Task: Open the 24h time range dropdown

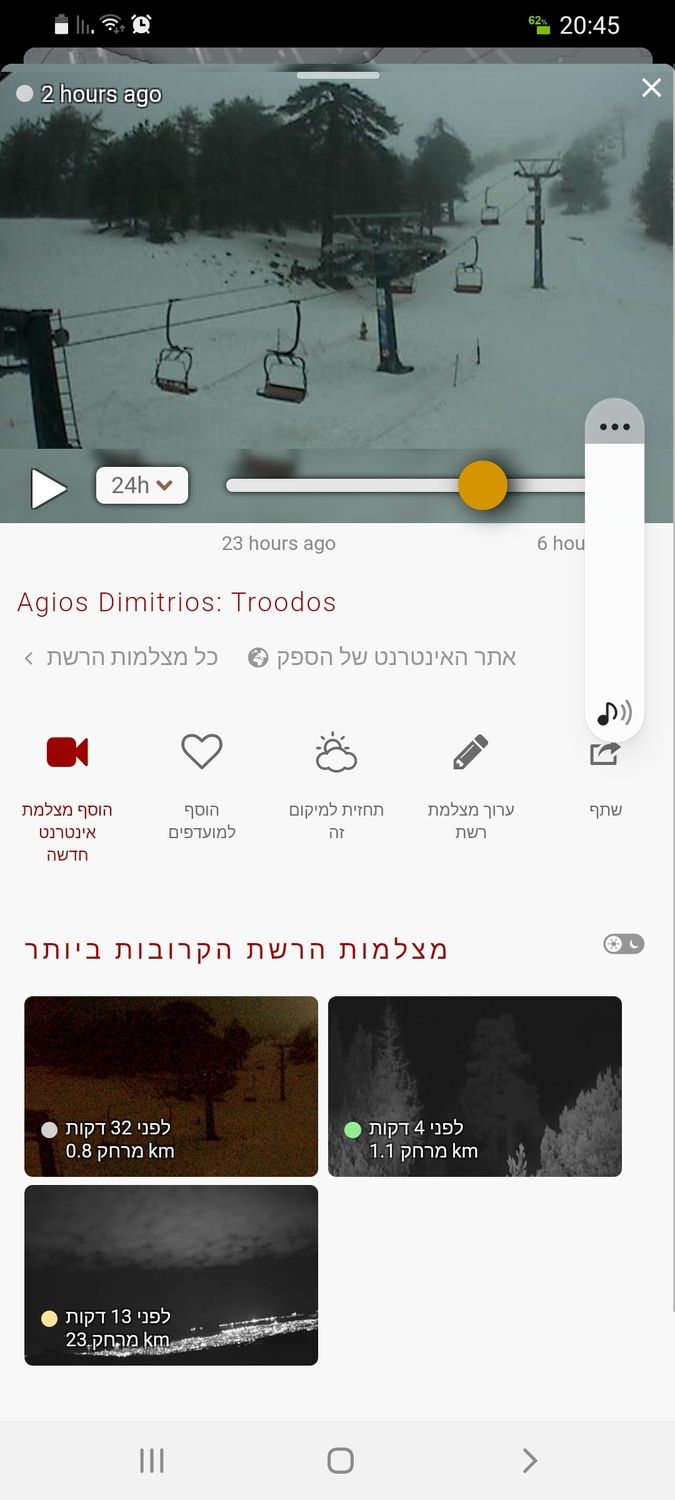Action: [142, 486]
